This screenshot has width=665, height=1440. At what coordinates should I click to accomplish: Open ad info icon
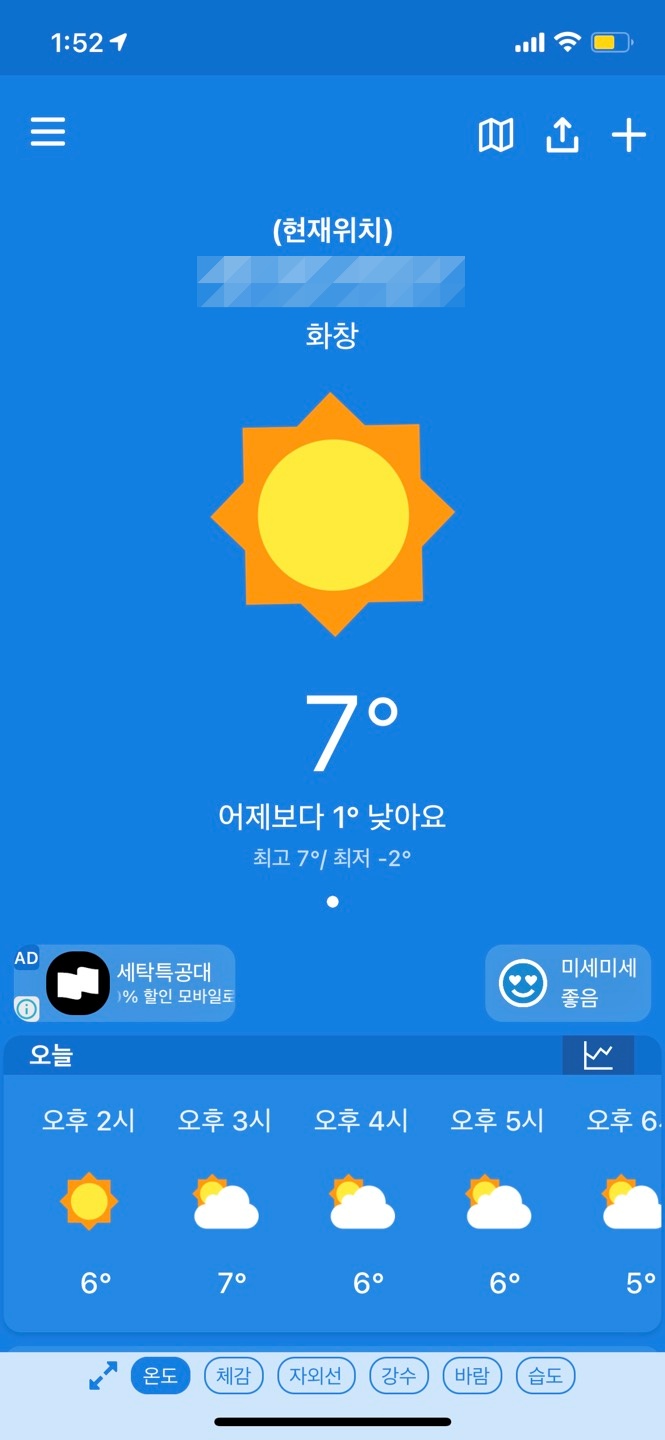27,1008
